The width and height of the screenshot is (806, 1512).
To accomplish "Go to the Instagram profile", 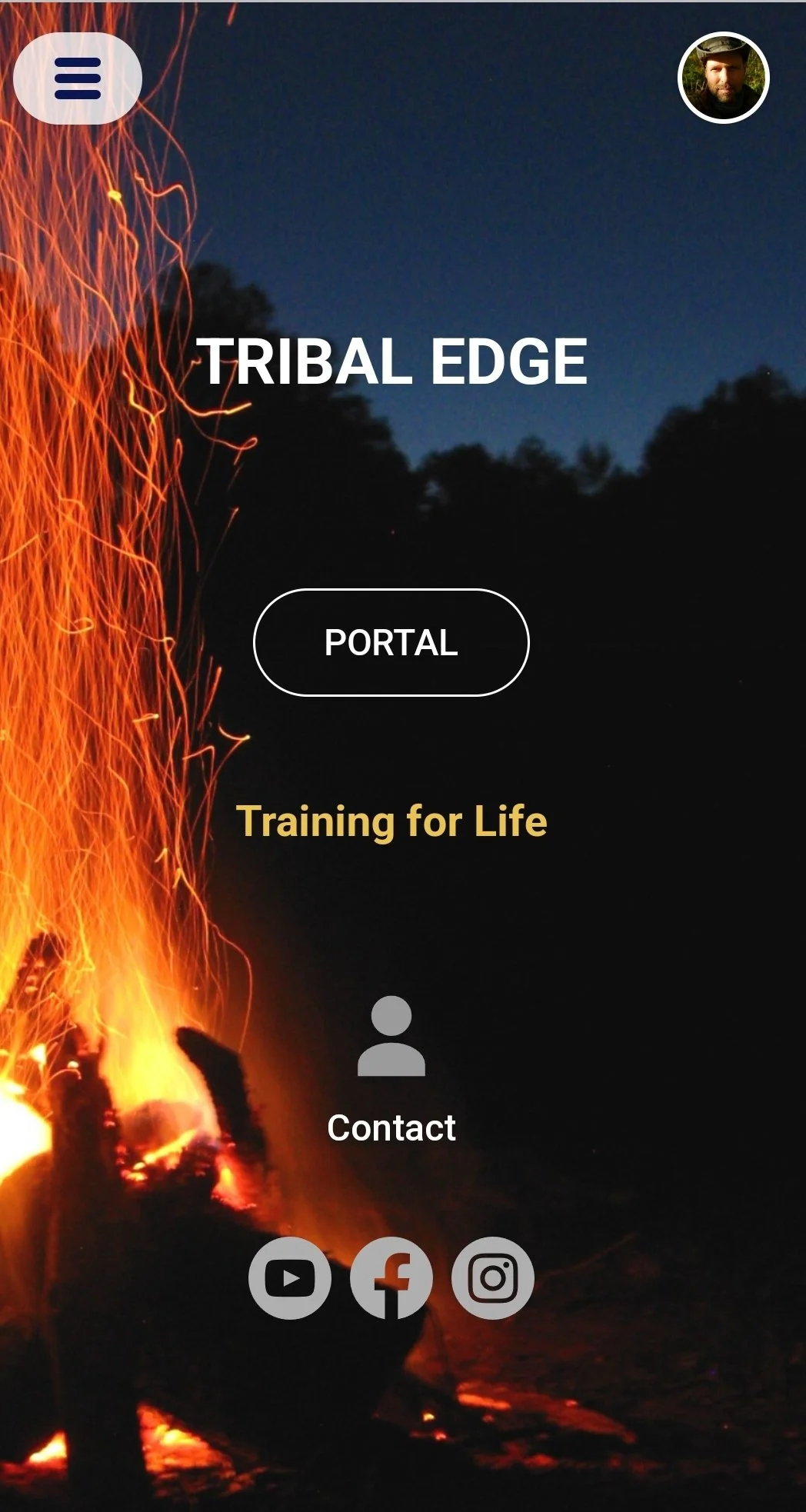I will click(493, 1278).
